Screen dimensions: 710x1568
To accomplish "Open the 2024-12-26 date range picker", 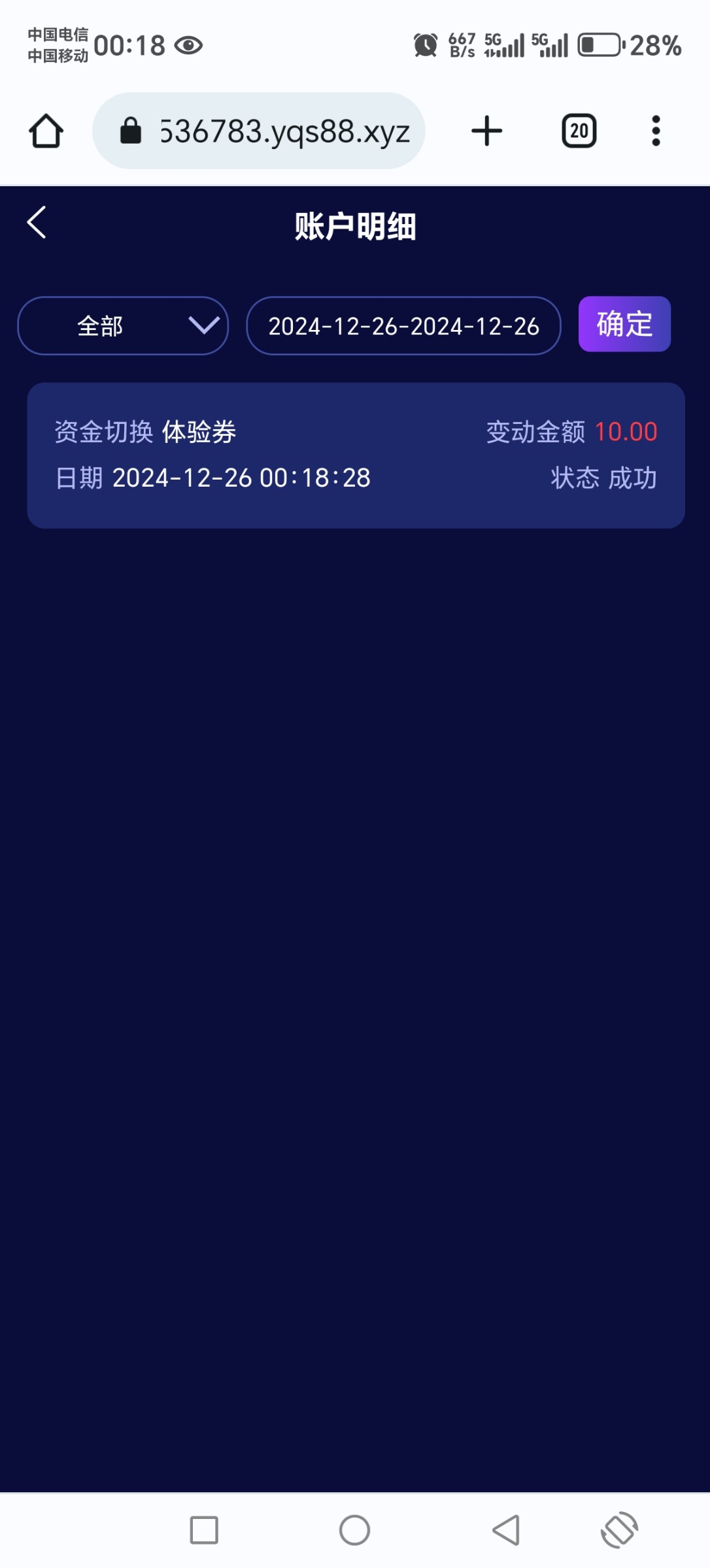I will coord(403,325).
